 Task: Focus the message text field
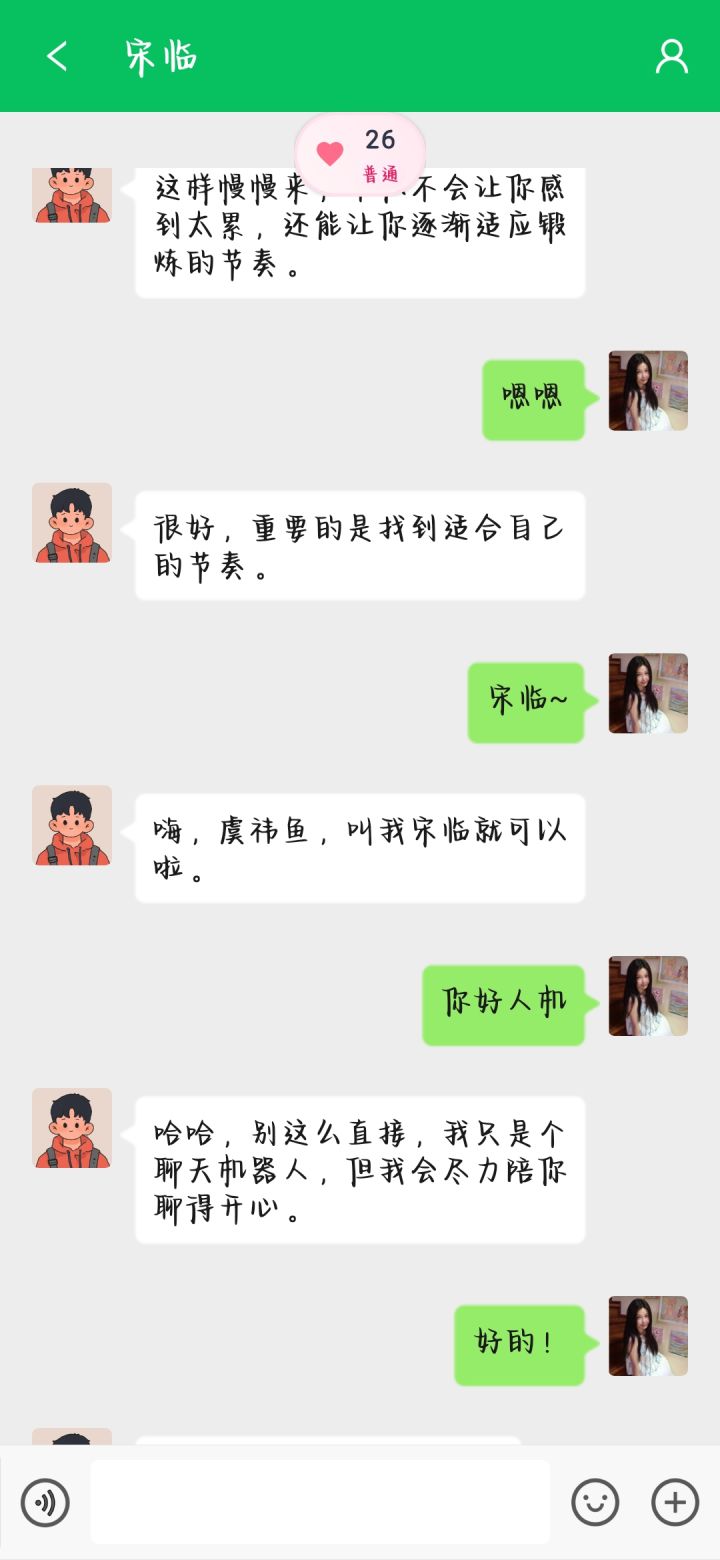tap(320, 1502)
